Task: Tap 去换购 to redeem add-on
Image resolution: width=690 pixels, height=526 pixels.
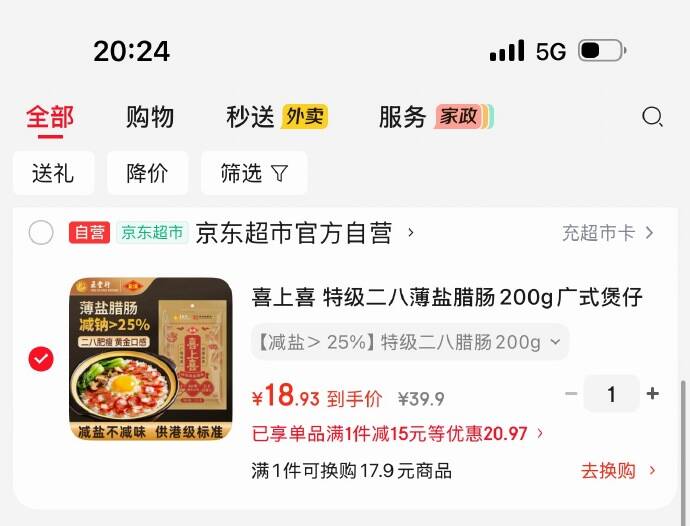Action: point(618,470)
